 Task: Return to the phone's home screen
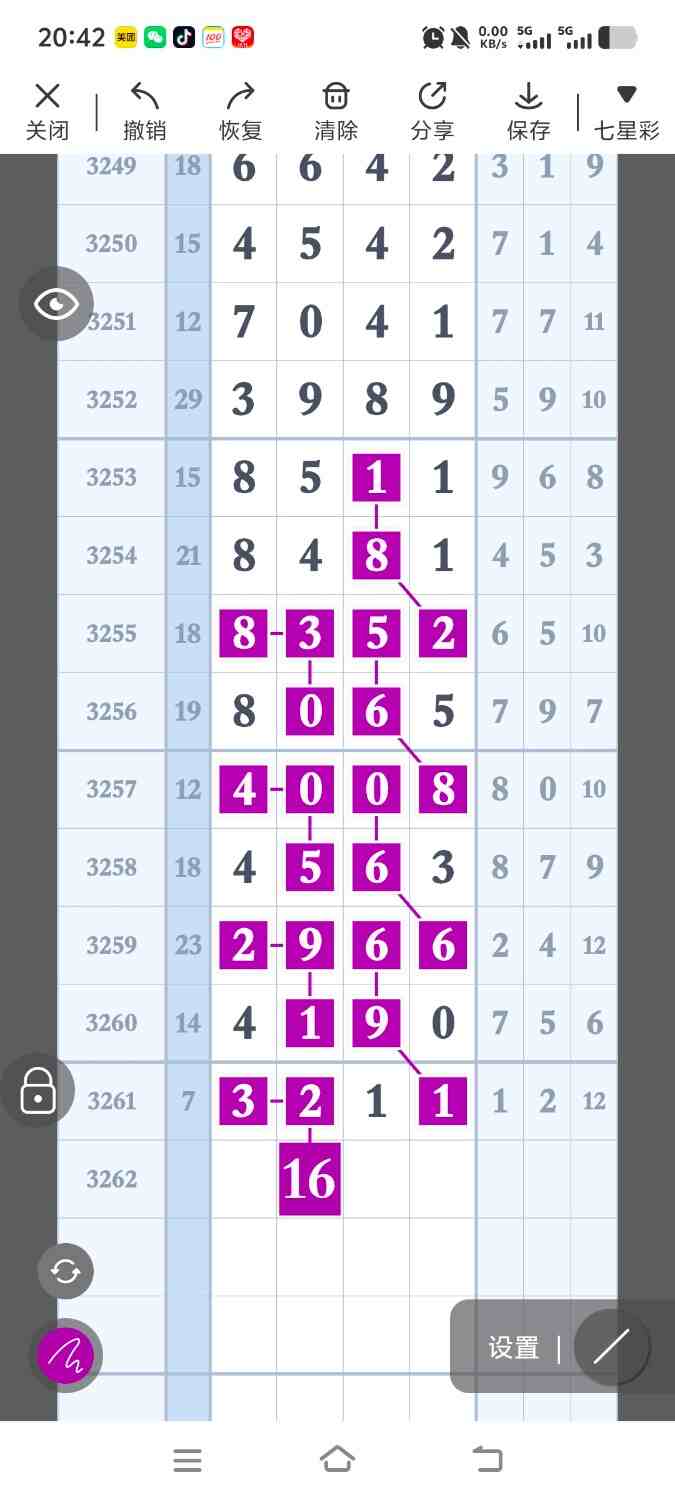[x=337, y=1460]
